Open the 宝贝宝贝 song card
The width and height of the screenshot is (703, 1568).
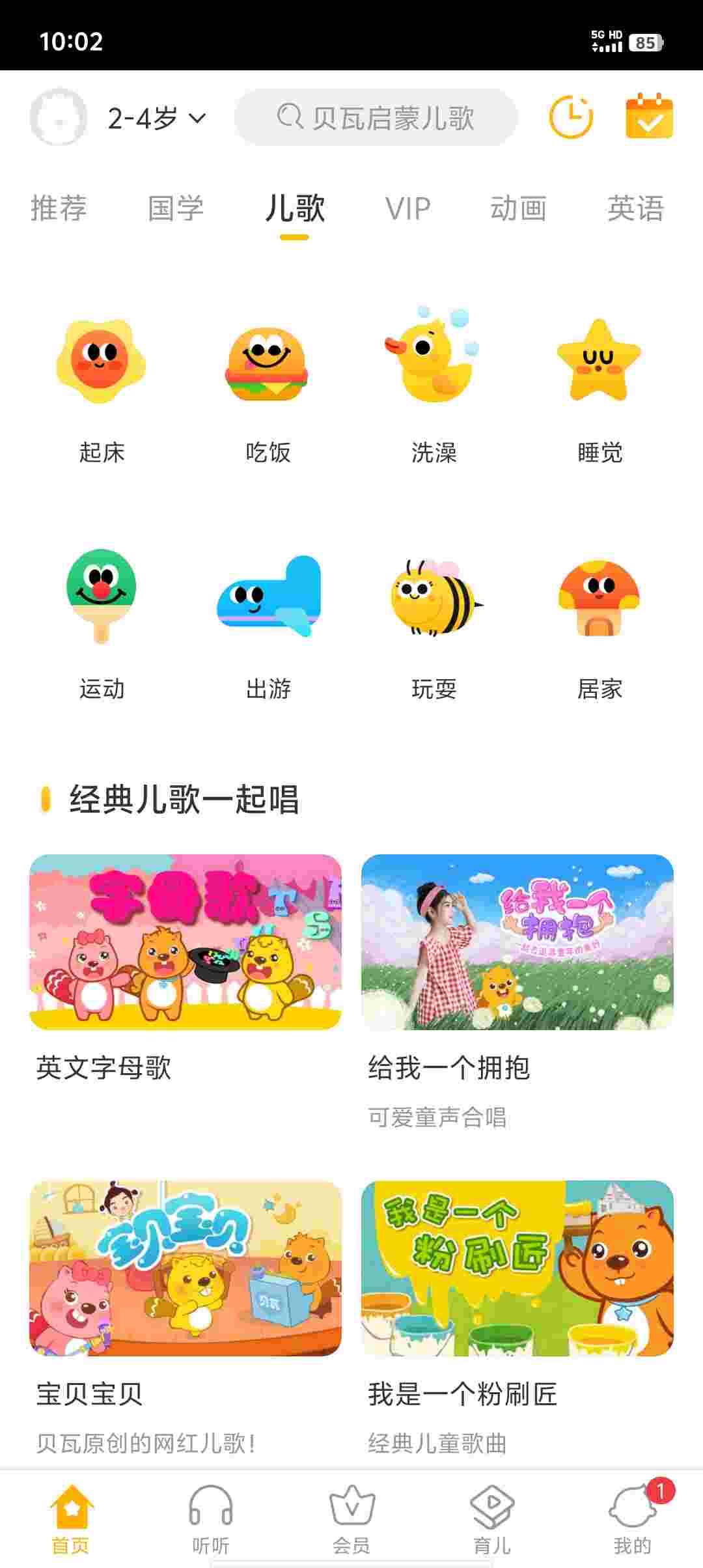pyautogui.click(x=186, y=1268)
